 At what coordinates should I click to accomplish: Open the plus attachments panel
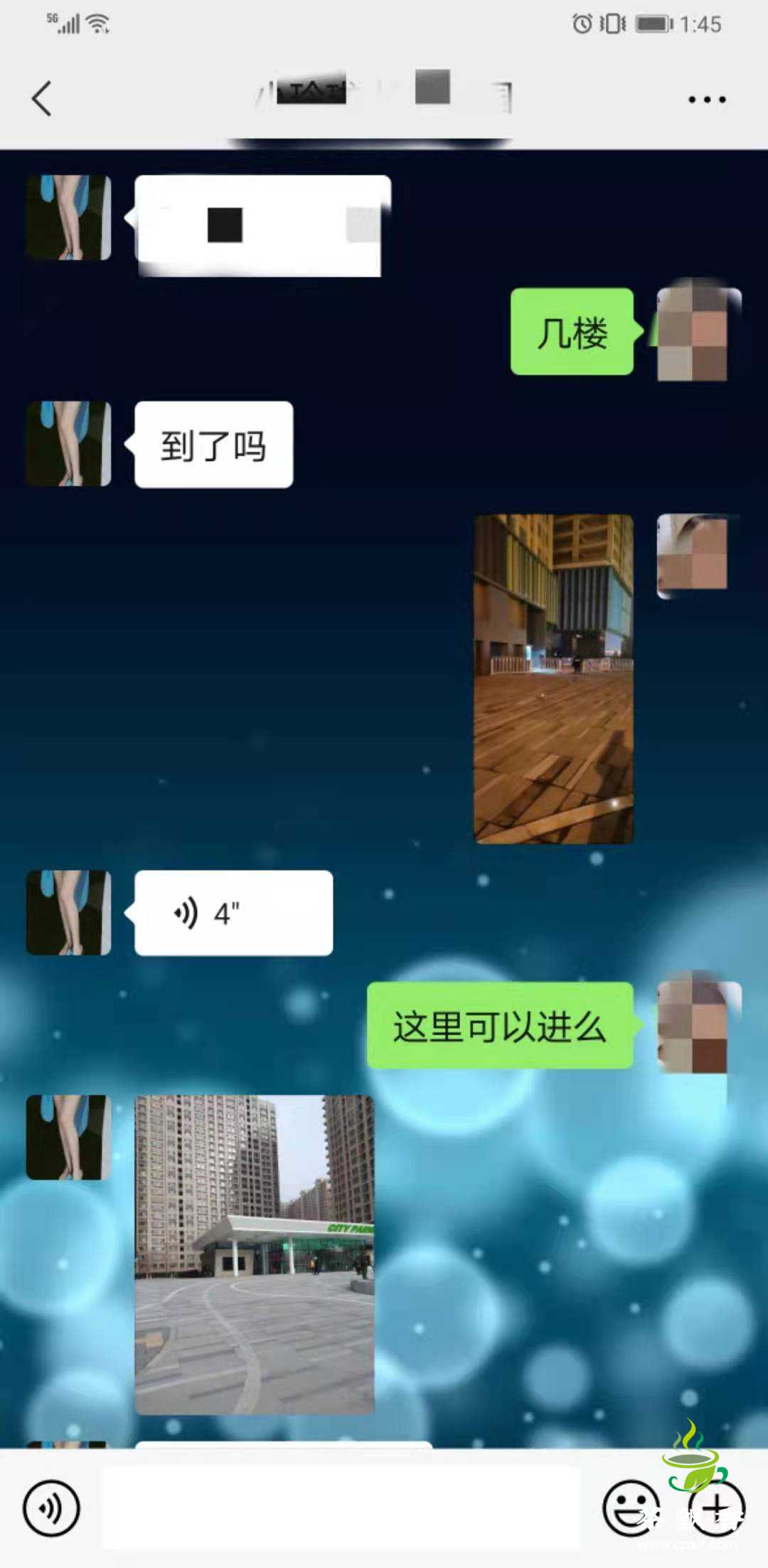point(717,1508)
